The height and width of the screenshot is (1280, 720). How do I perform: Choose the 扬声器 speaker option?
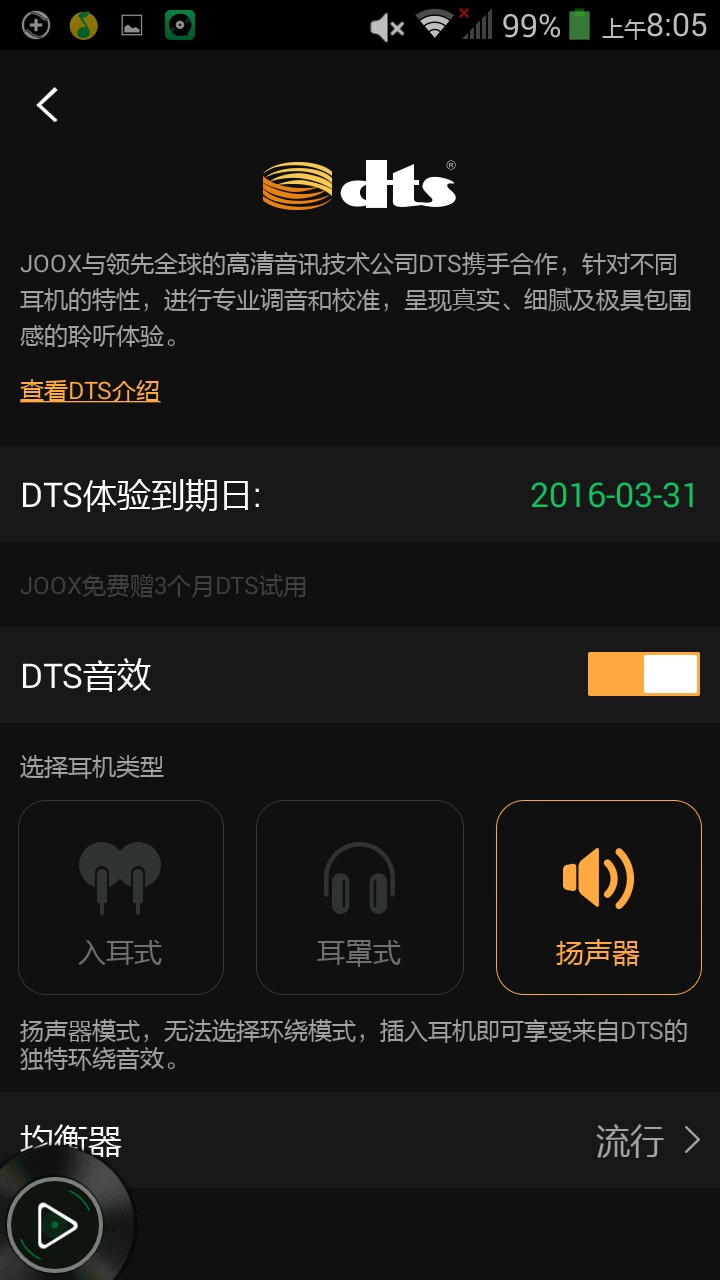click(598, 897)
